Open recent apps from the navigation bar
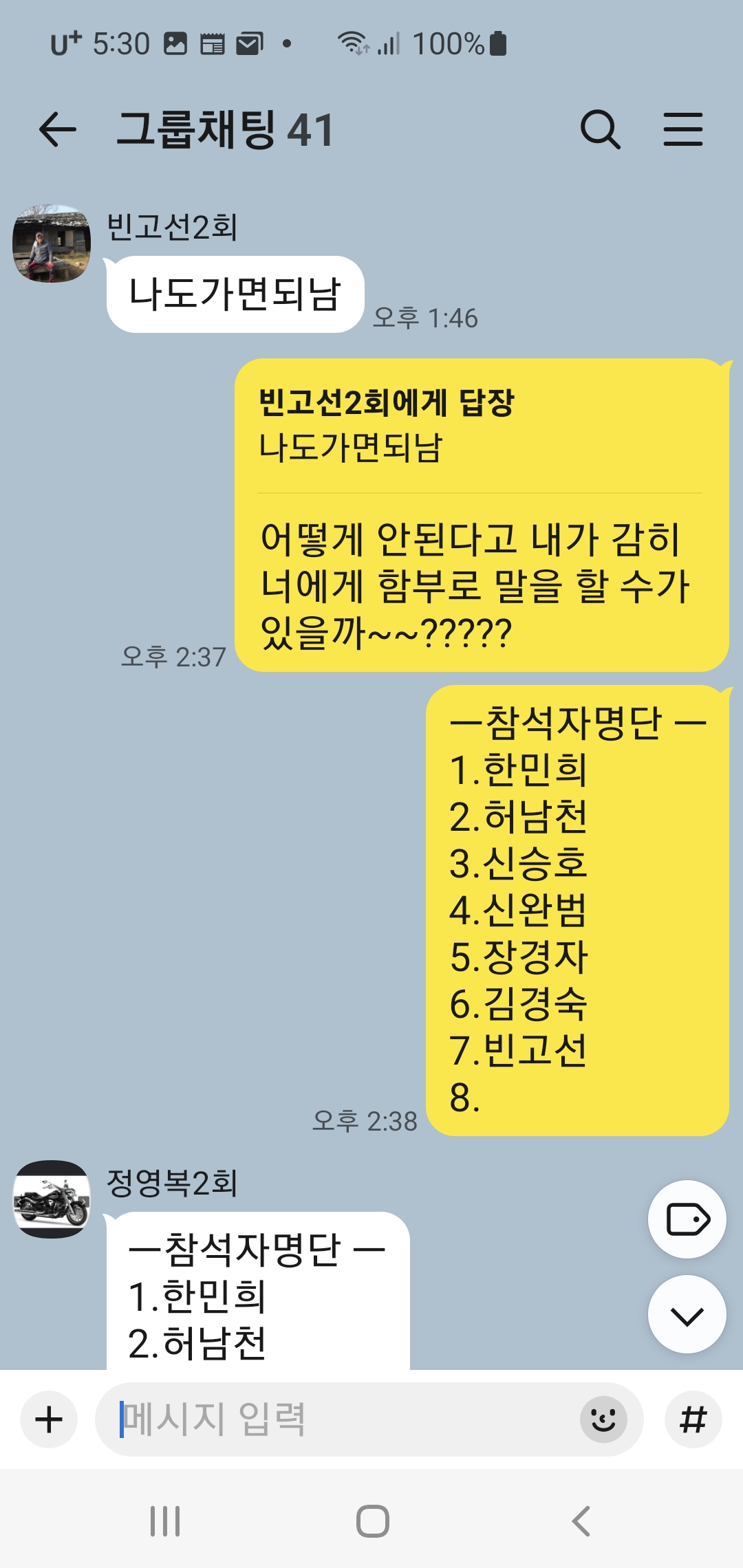The width and height of the screenshot is (743, 1568). 165,1521
